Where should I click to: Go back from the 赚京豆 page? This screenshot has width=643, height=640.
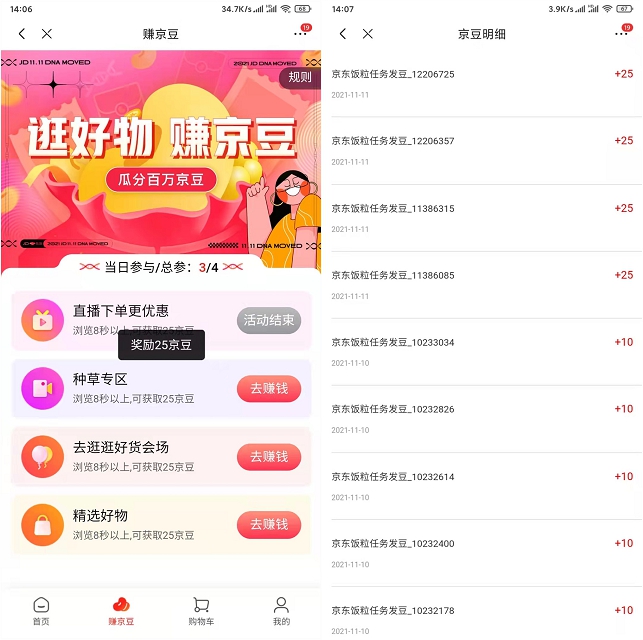[x=22, y=34]
